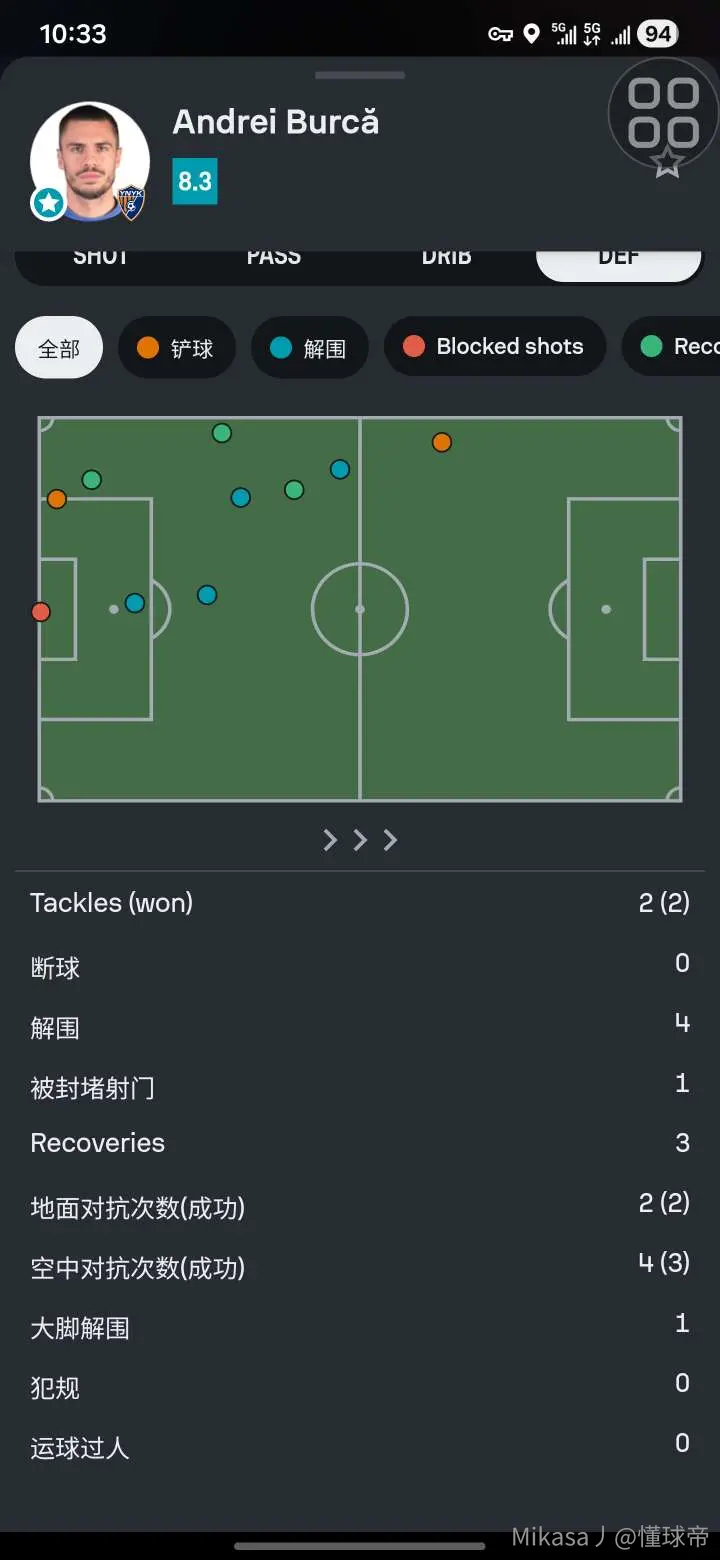The width and height of the screenshot is (720, 1560).
Task: Open Andrei Burcă's player photo
Action: coord(90,161)
